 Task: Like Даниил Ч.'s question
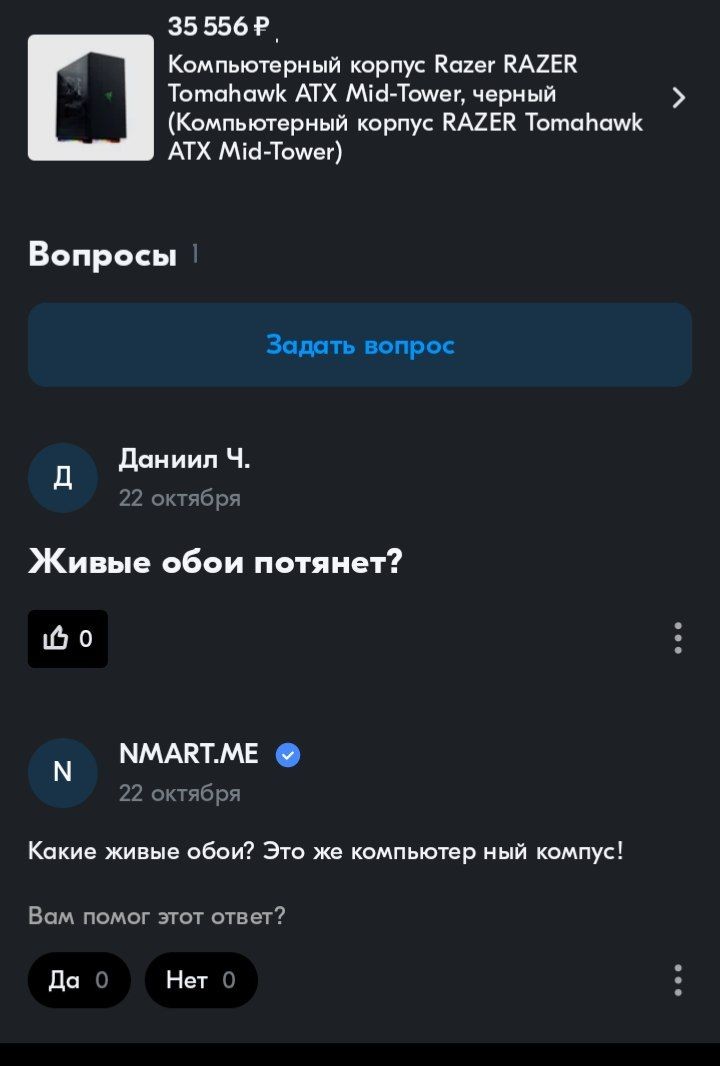tap(68, 639)
